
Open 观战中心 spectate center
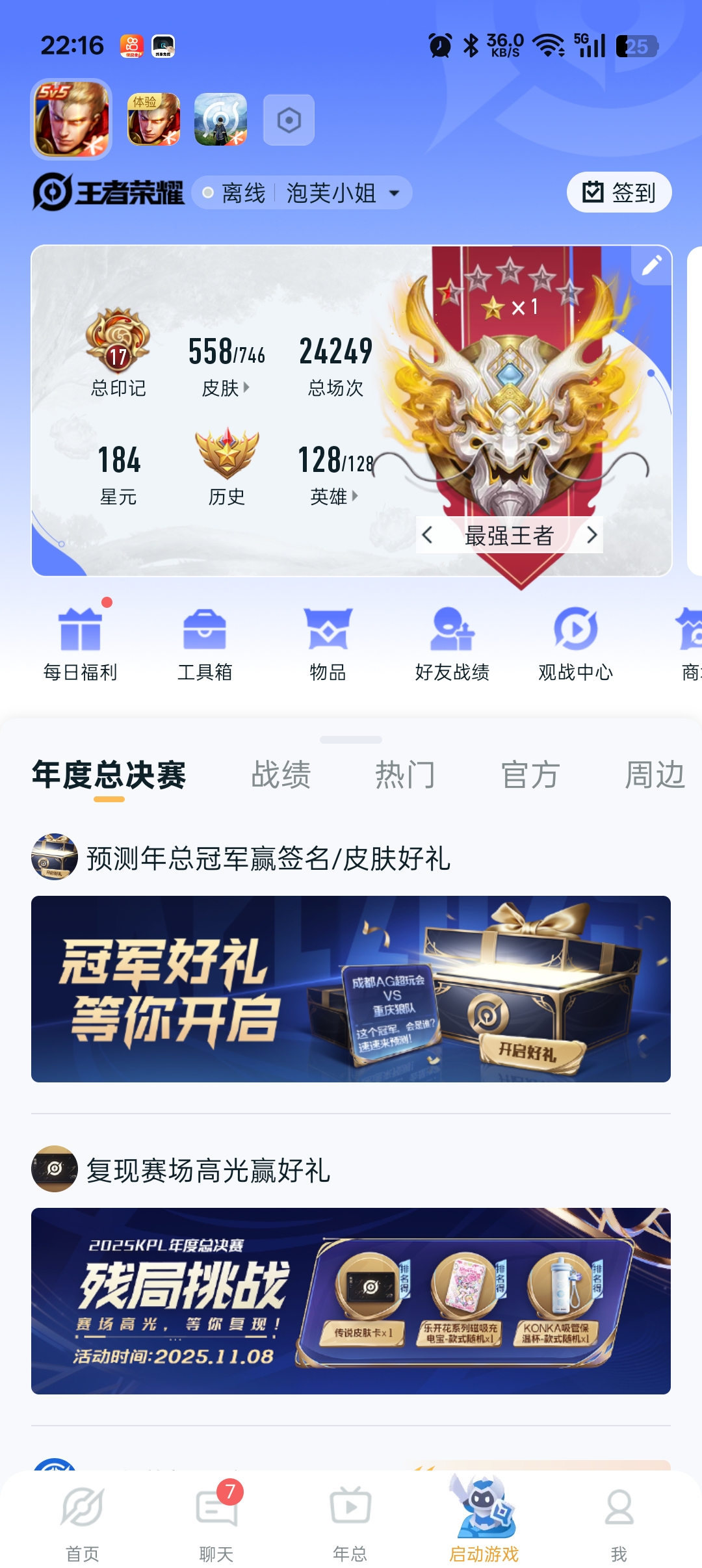click(x=576, y=644)
